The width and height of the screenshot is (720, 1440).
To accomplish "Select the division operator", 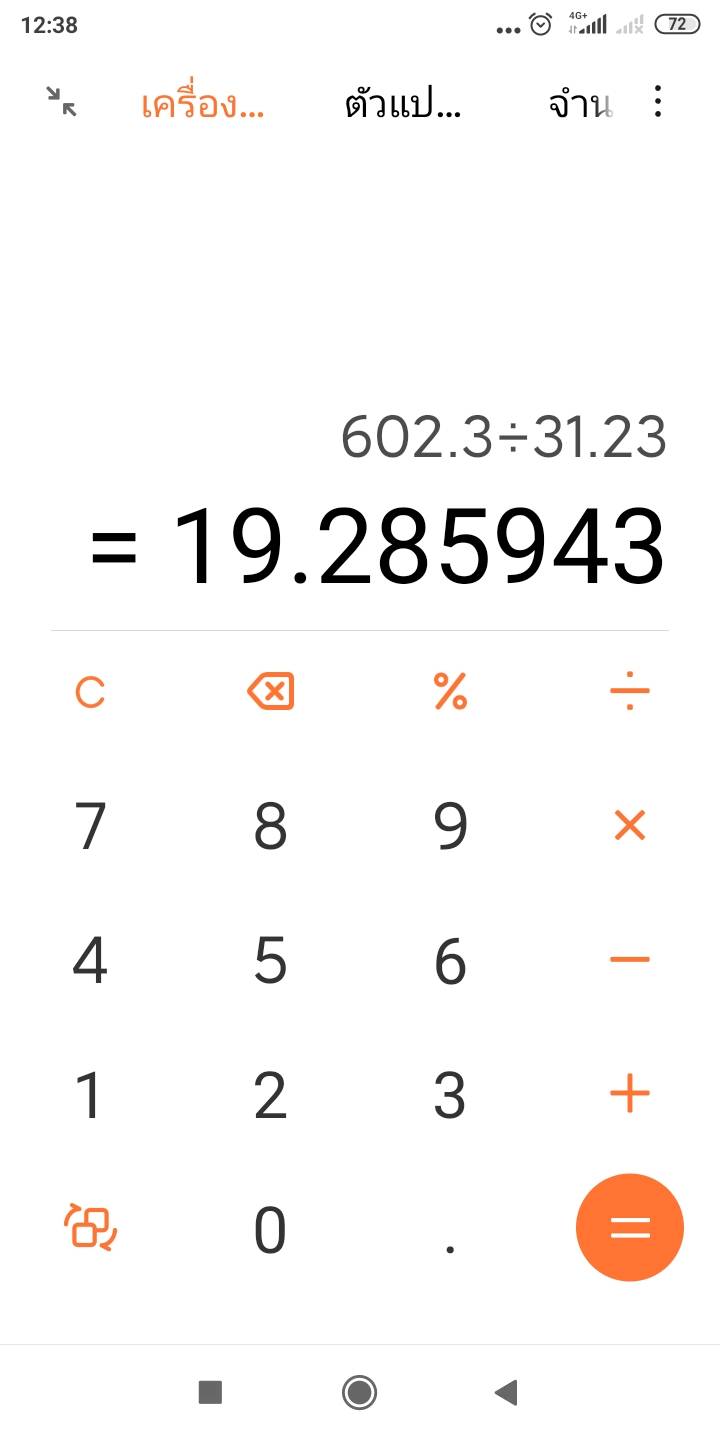I will pos(630,691).
